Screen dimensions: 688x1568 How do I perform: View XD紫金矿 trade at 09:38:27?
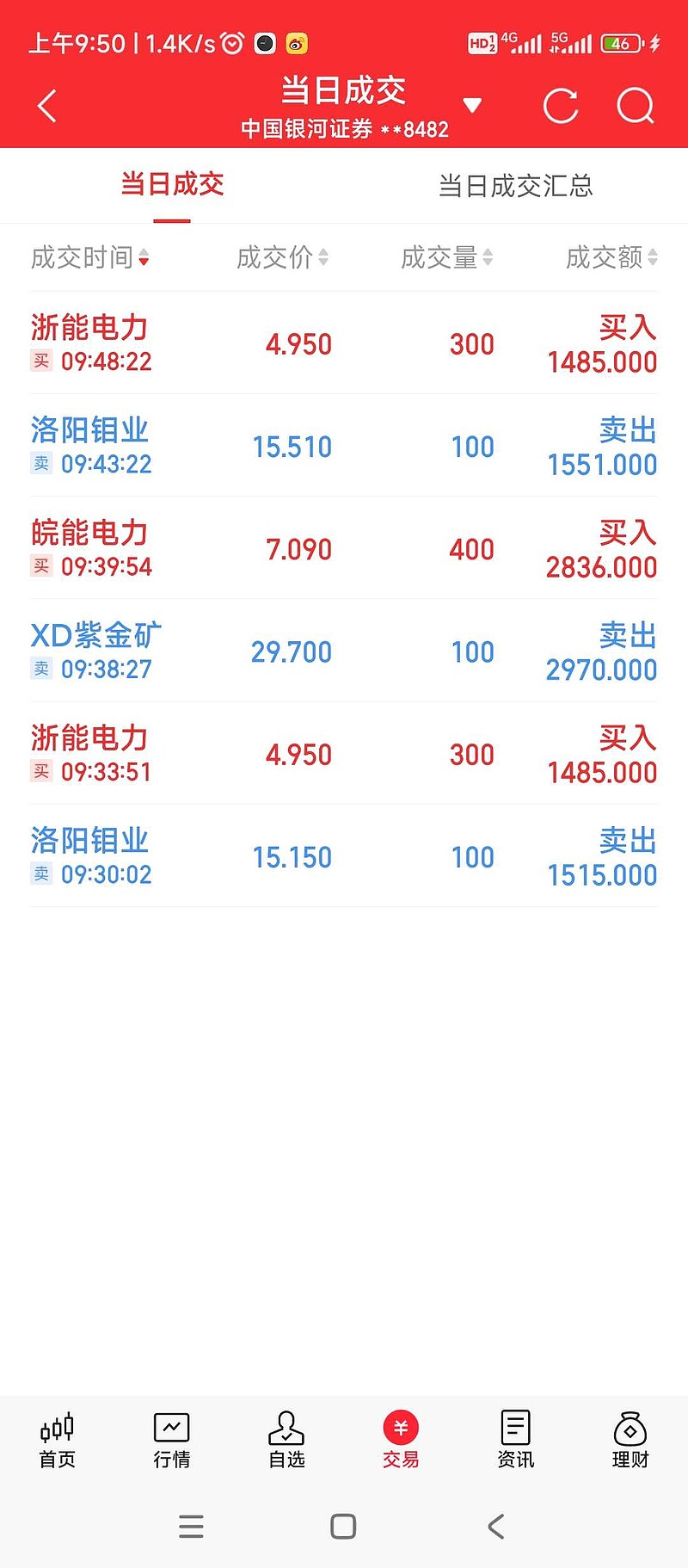344,651
